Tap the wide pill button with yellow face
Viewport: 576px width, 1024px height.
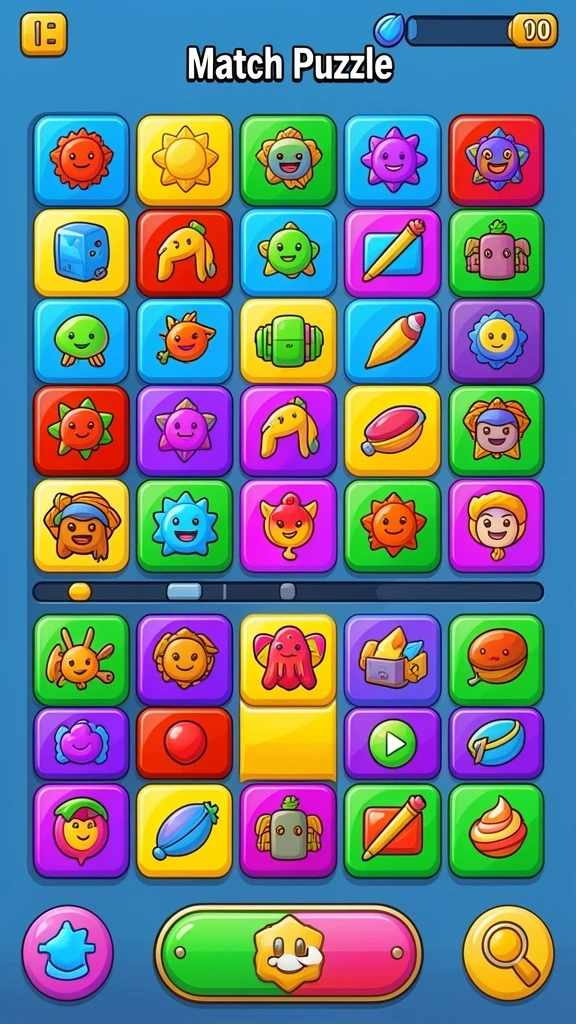(288, 952)
